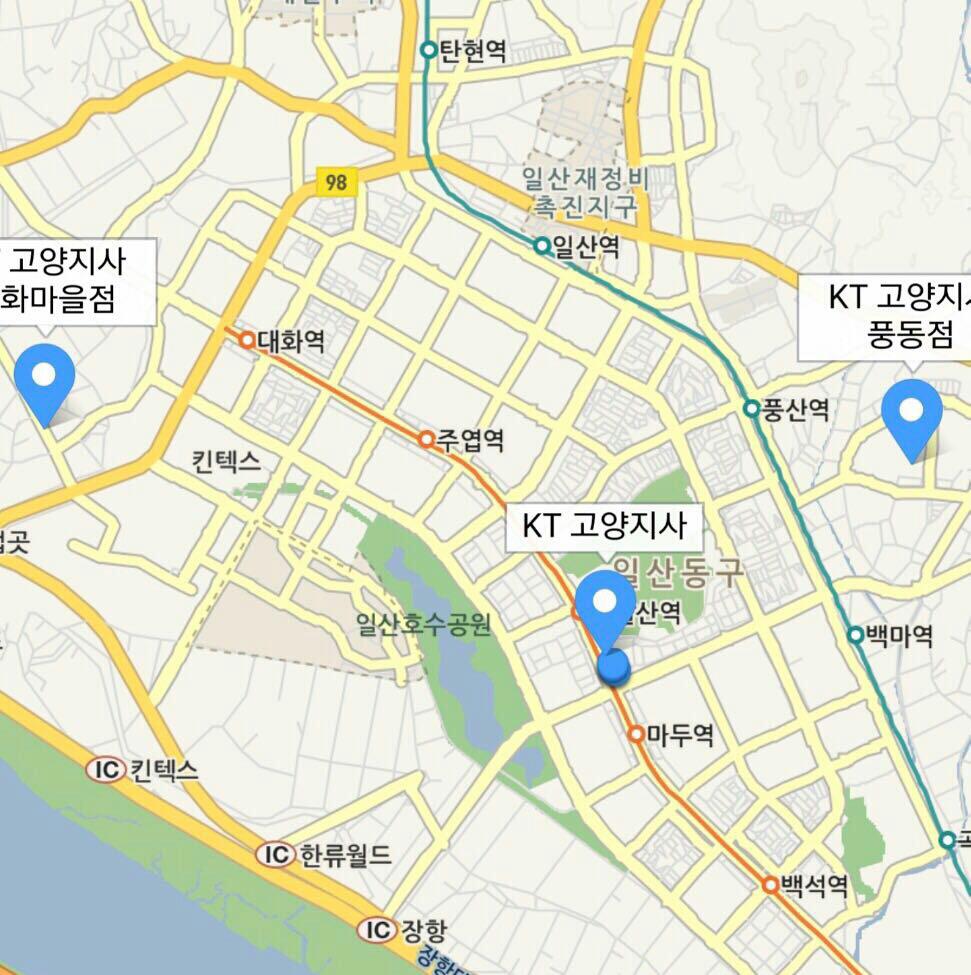
Task: Tap the 화마을점 branch map pin
Action: point(45,378)
